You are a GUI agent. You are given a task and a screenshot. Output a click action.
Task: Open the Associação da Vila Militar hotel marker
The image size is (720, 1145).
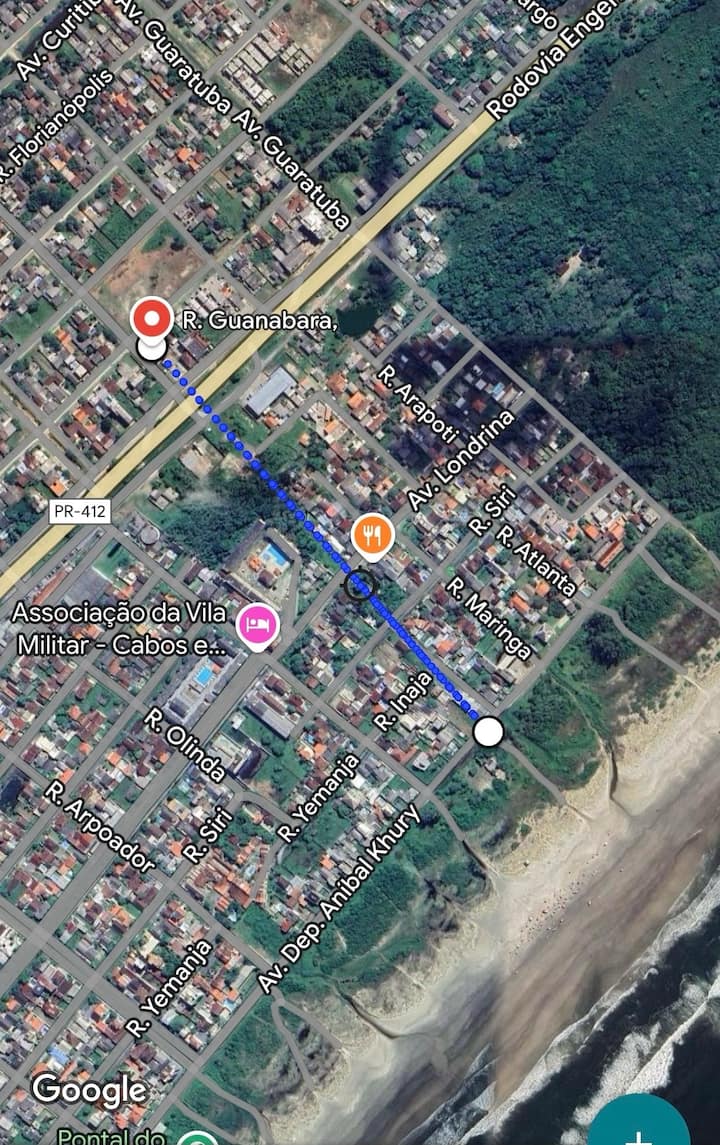(x=257, y=625)
